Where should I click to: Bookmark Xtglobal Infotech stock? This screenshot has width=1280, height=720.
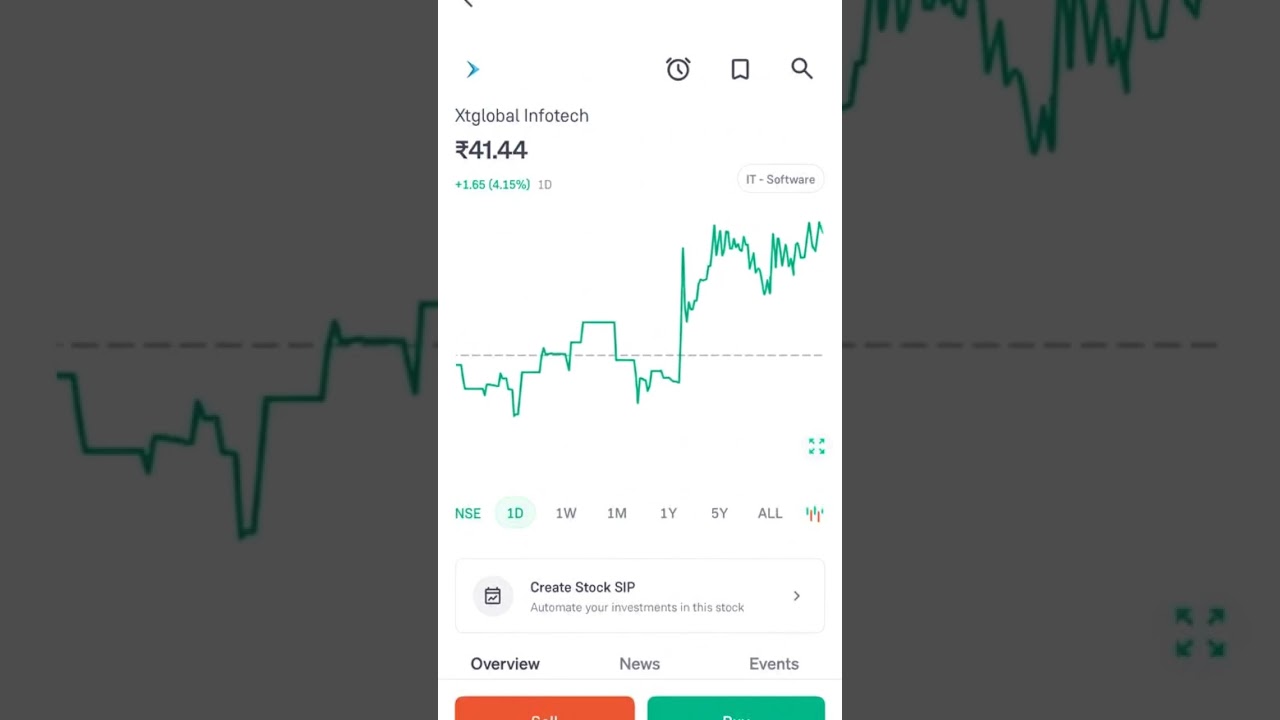(x=740, y=69)
